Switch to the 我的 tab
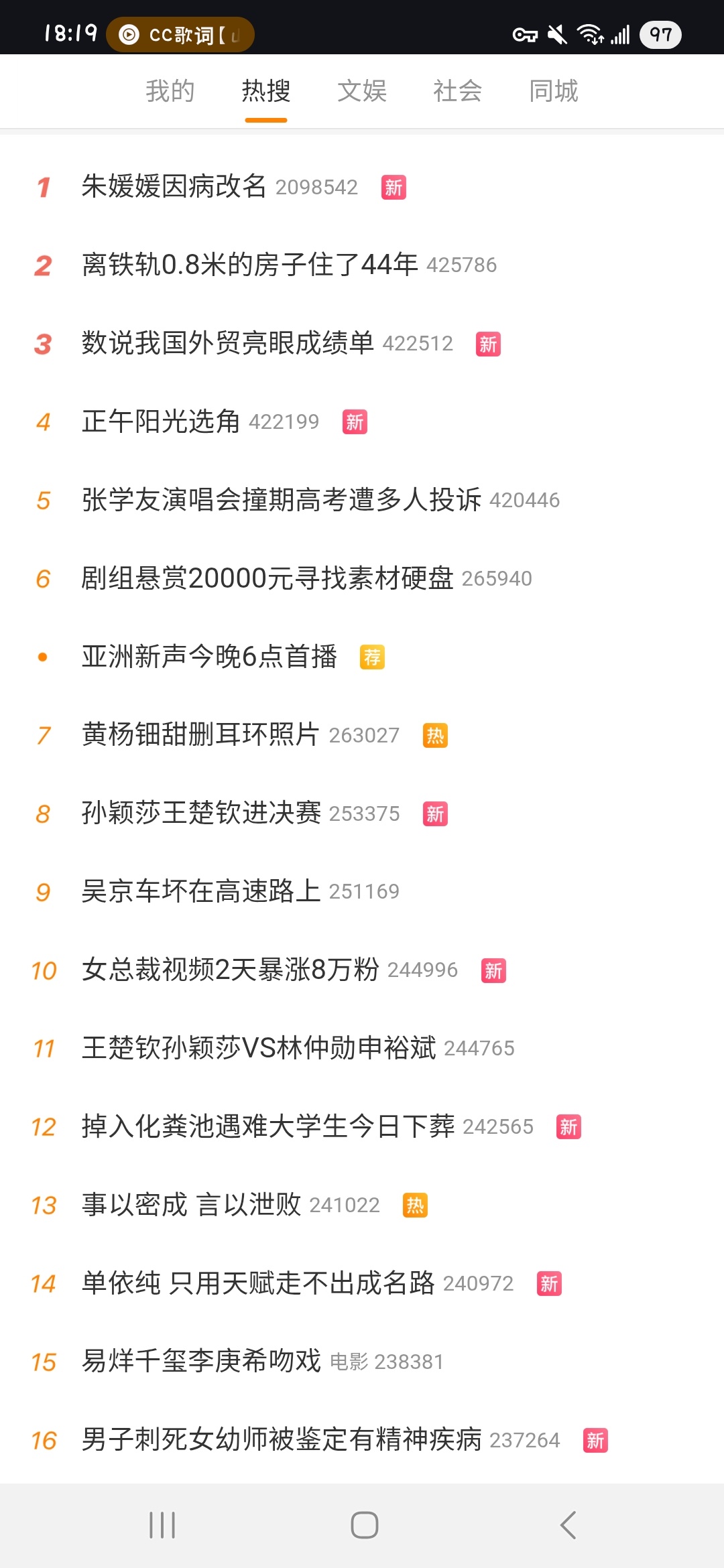This screenshot has width=724, height=1568. [170, 90]
